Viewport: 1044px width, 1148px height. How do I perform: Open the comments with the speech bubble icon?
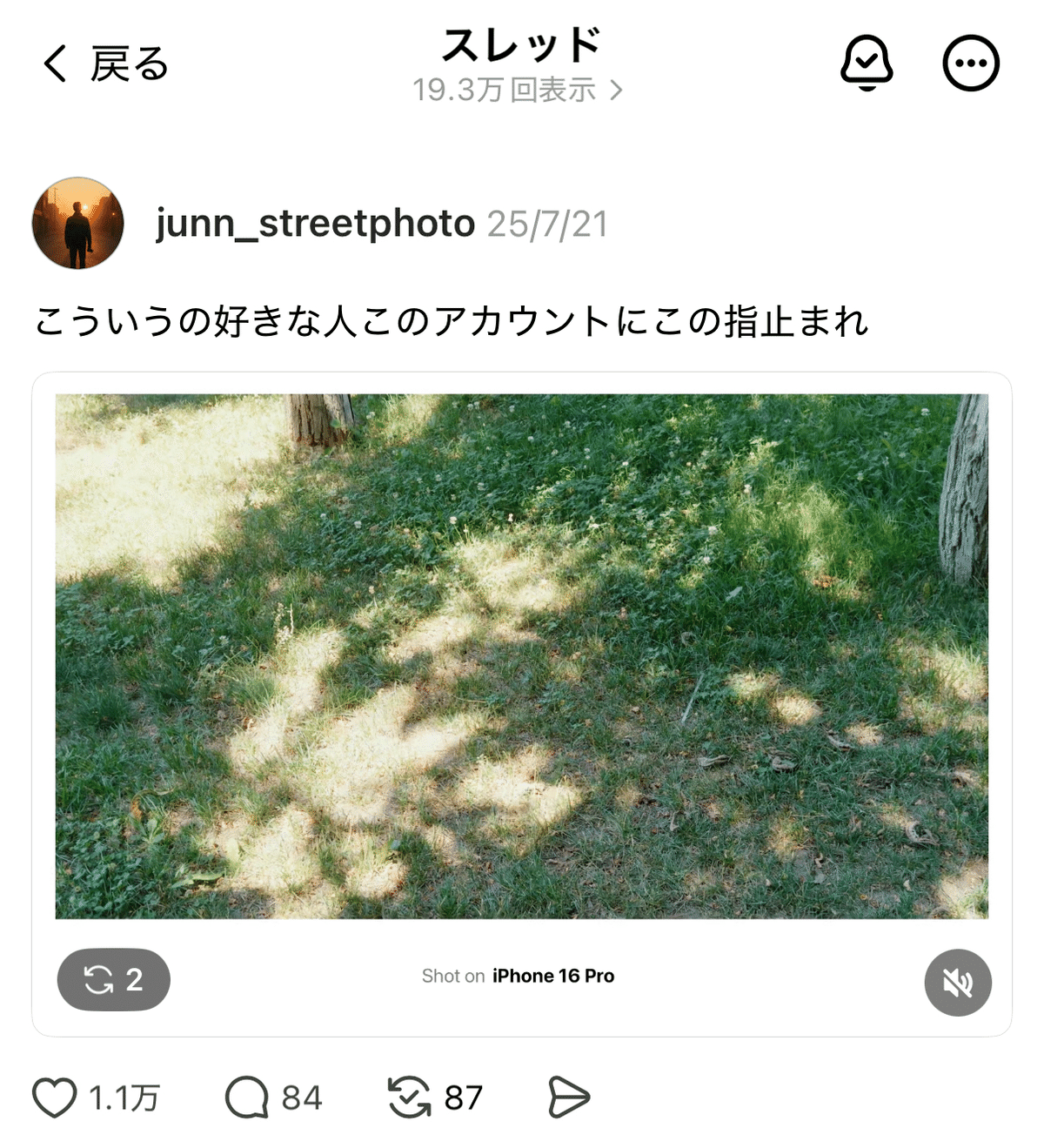click(x=251, y=1098)
